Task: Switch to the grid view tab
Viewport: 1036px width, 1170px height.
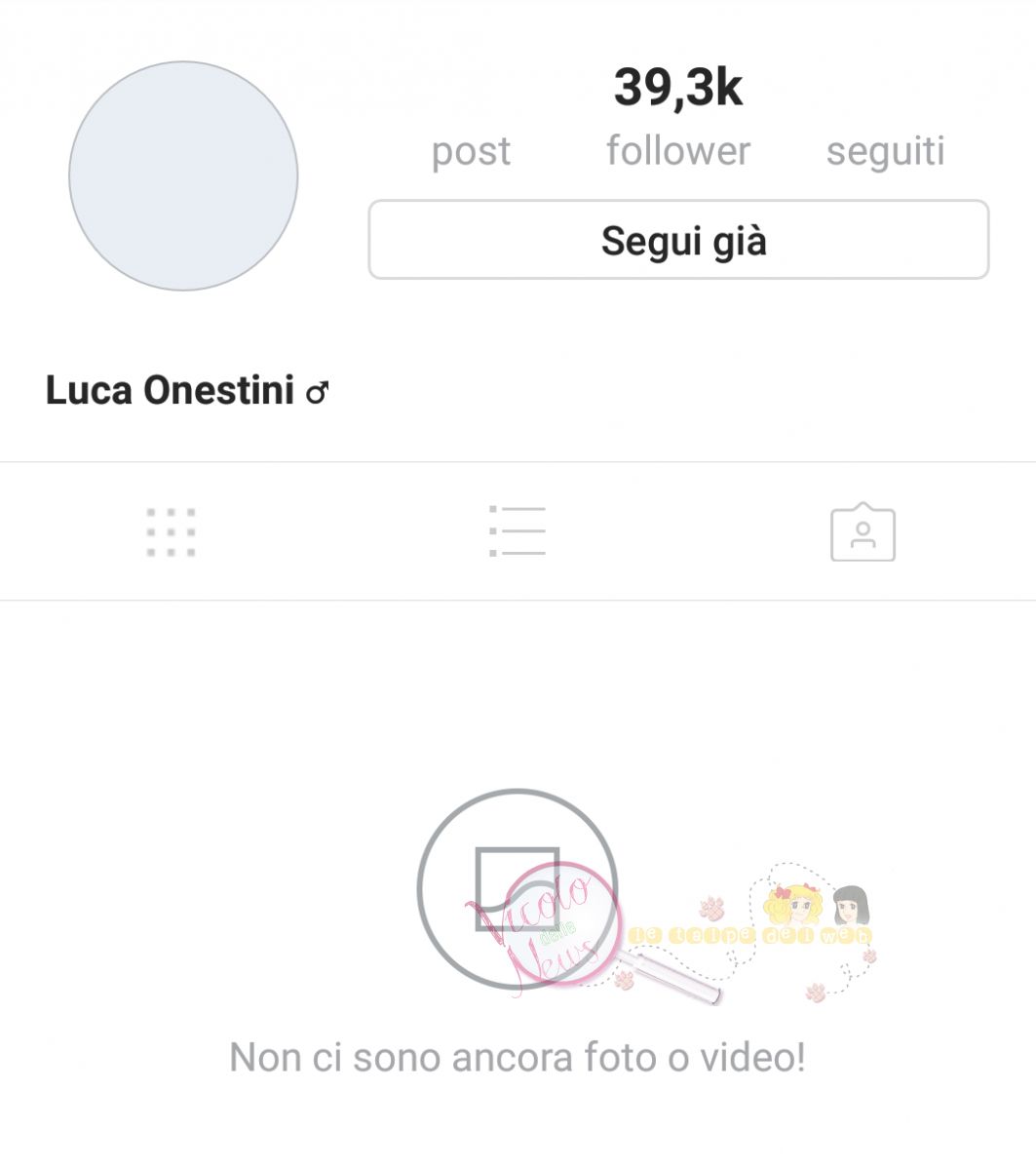Action: coord(172,532)
